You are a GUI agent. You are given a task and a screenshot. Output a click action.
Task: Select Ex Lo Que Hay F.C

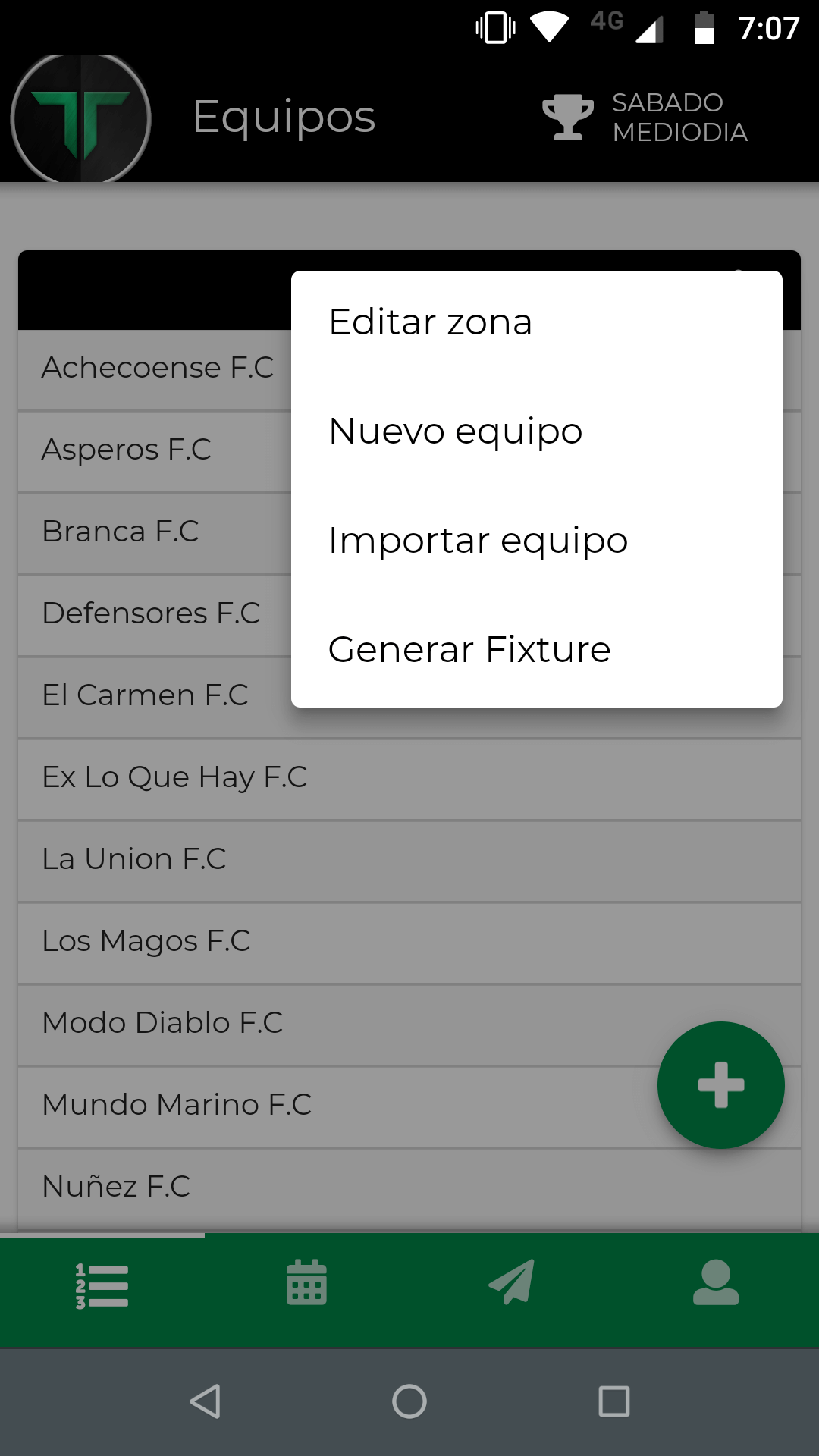pos(174,777)
